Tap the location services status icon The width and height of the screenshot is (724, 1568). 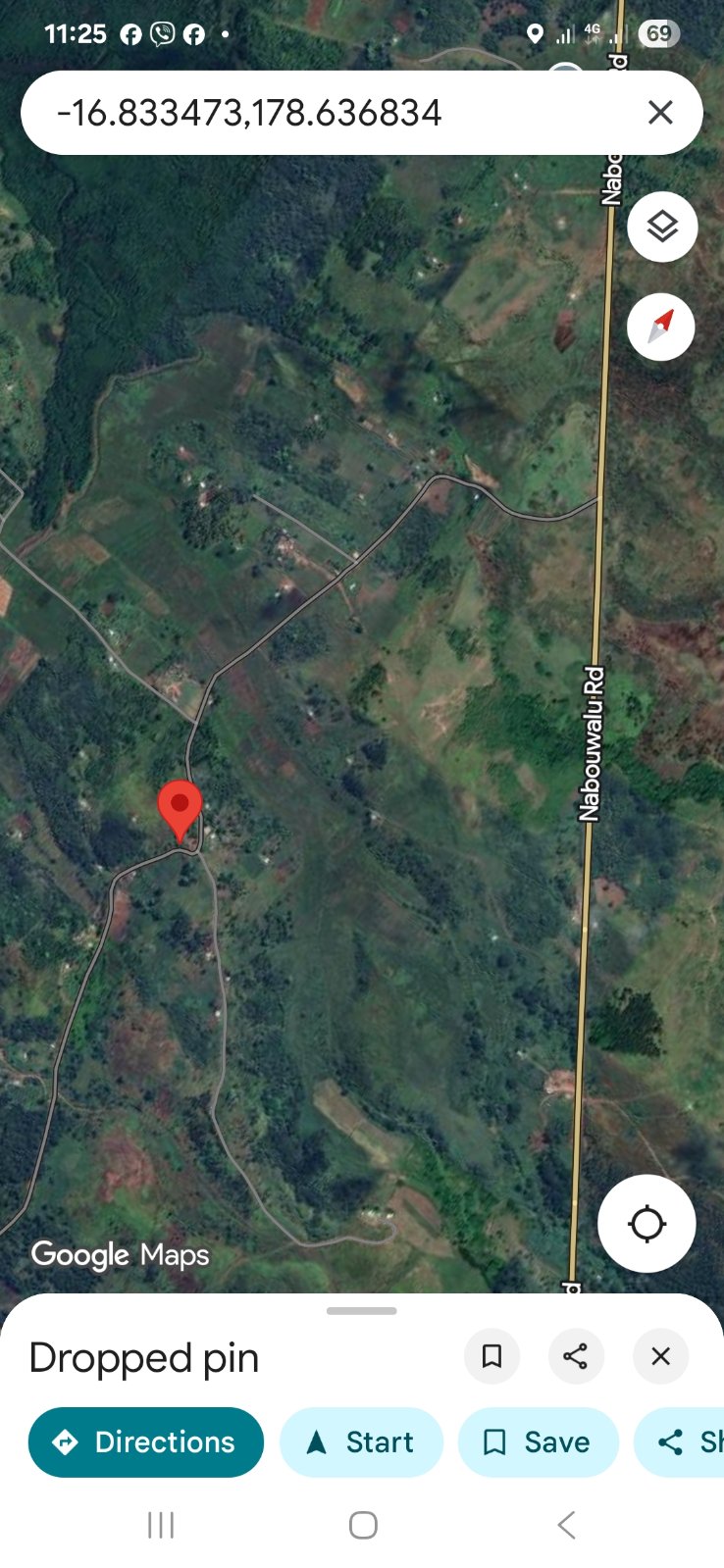click(535, 33)
